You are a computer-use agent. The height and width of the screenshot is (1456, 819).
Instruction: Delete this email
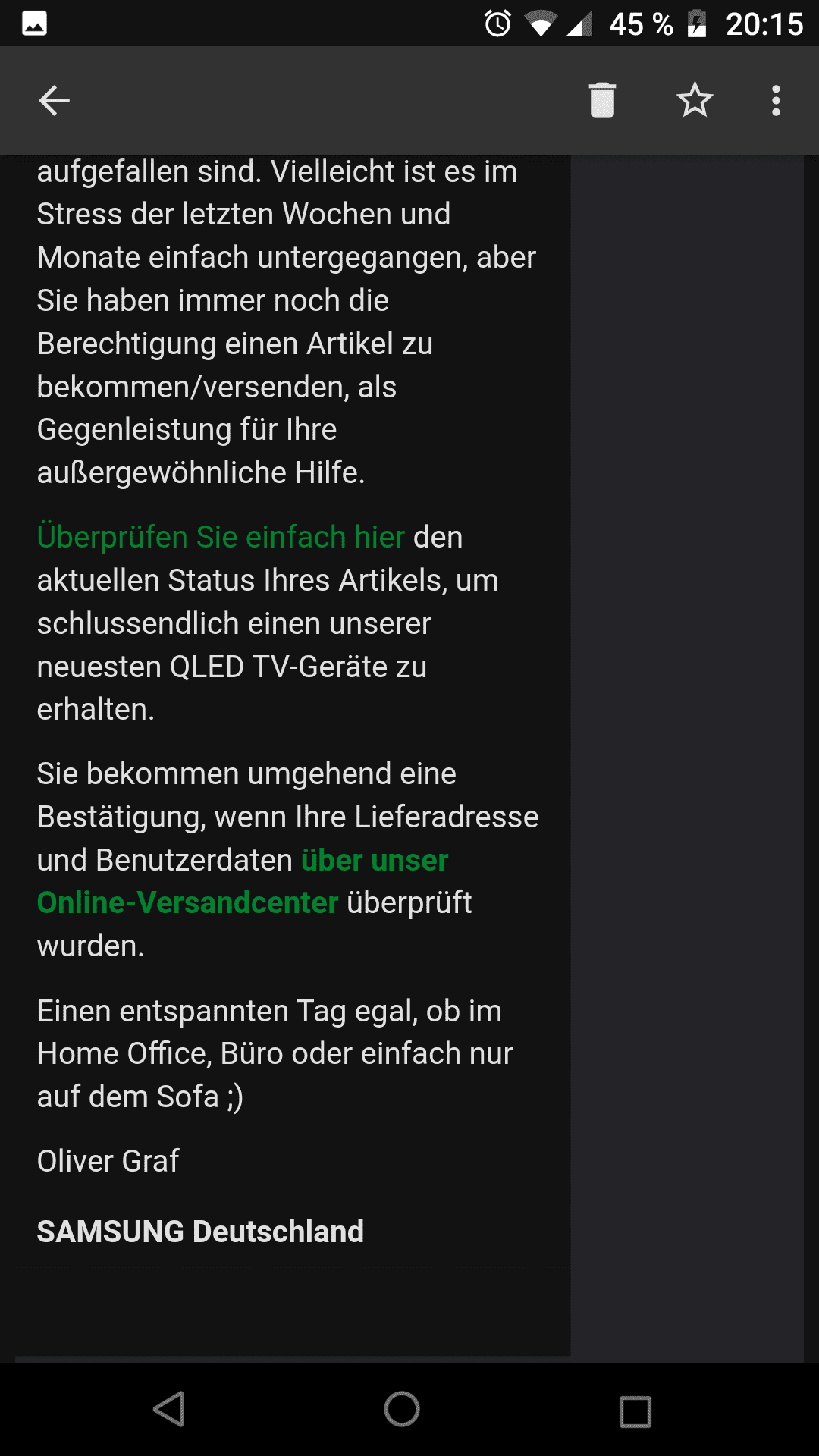point(602,101)
